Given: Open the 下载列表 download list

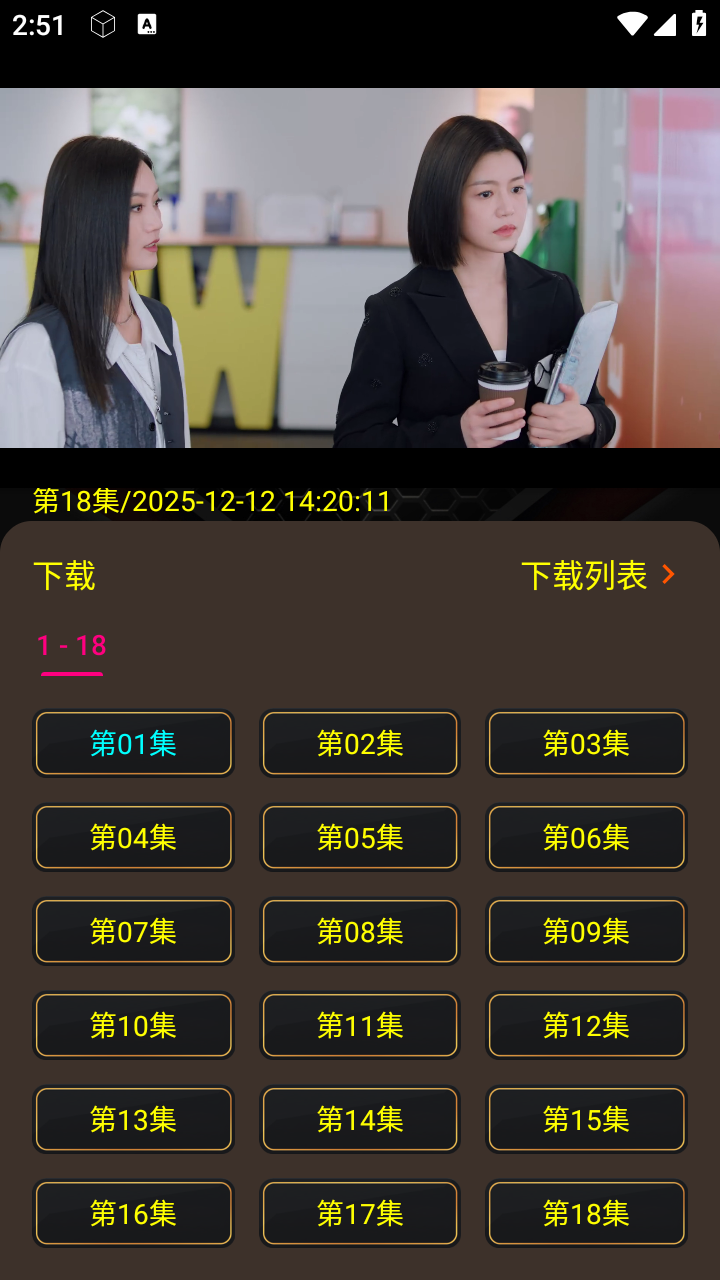Looking at the screenshot, I should pos(598,575).
